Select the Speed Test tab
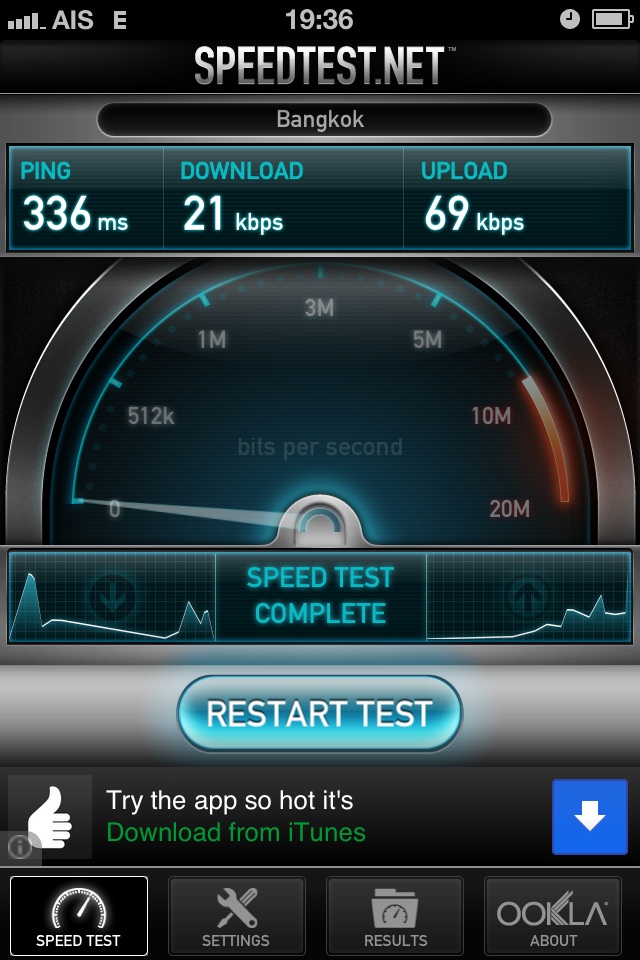Screen dimensions: 640x960 tap(78, 916)
